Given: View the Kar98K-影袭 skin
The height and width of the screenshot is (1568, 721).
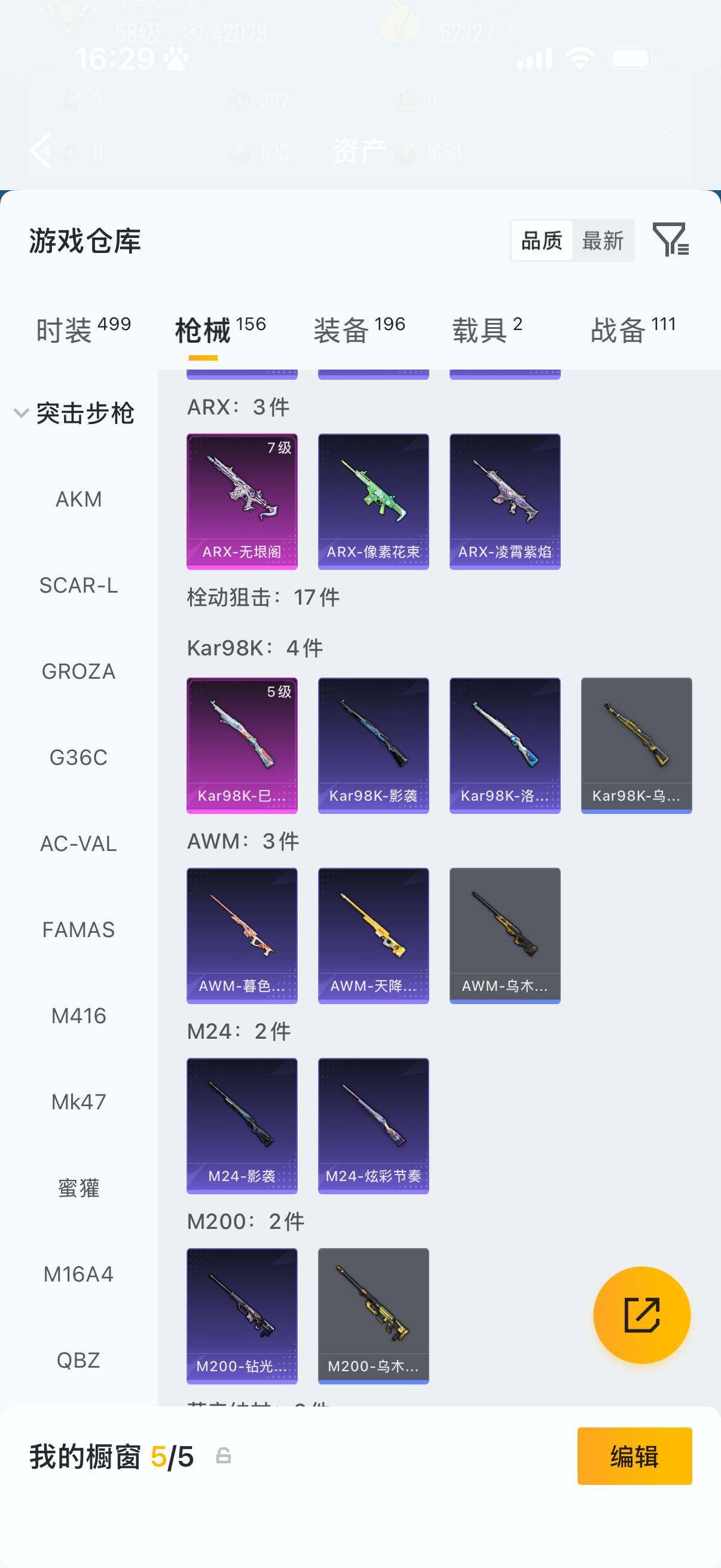Looking at the screenshot, I should [x=373, y=745].
